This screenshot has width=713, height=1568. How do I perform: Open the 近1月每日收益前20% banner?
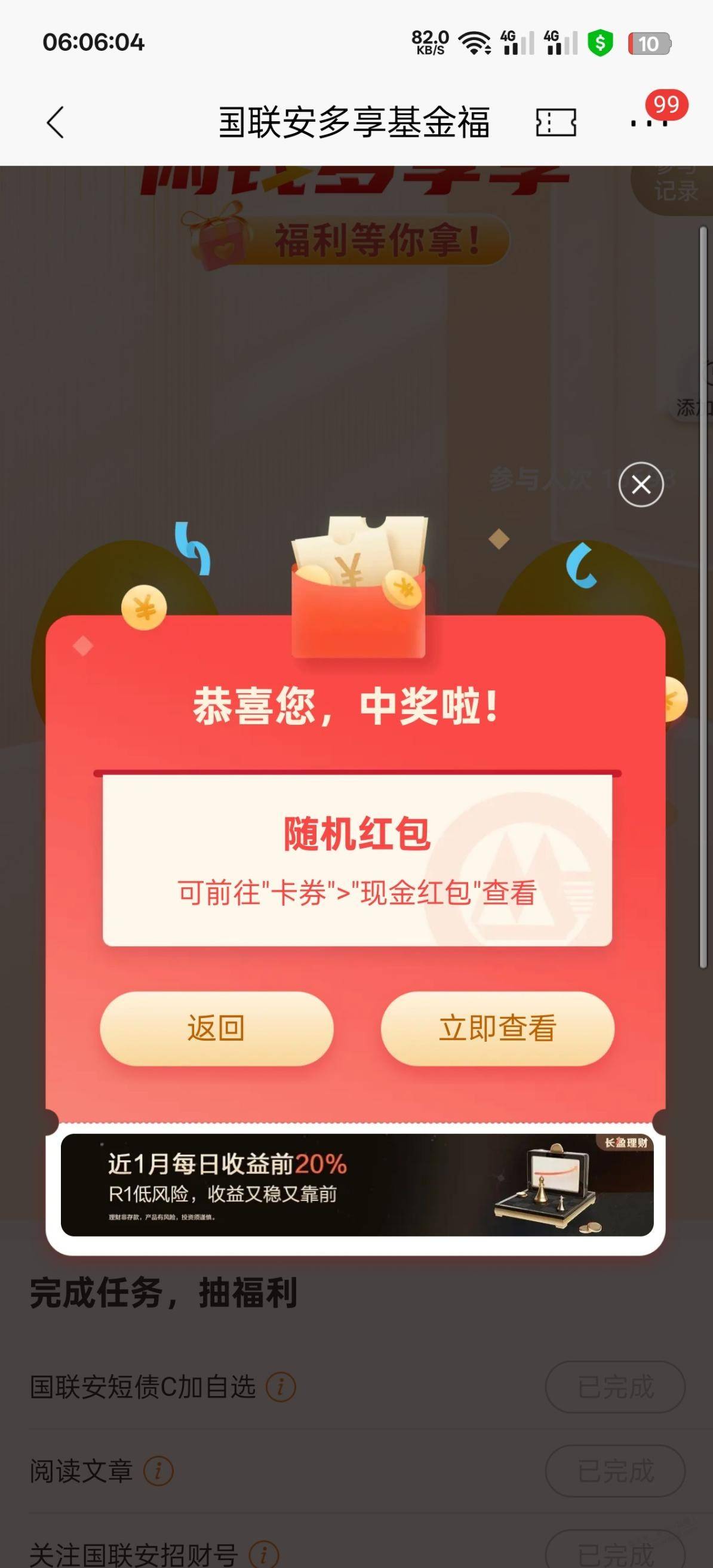tap(357, 1185)
